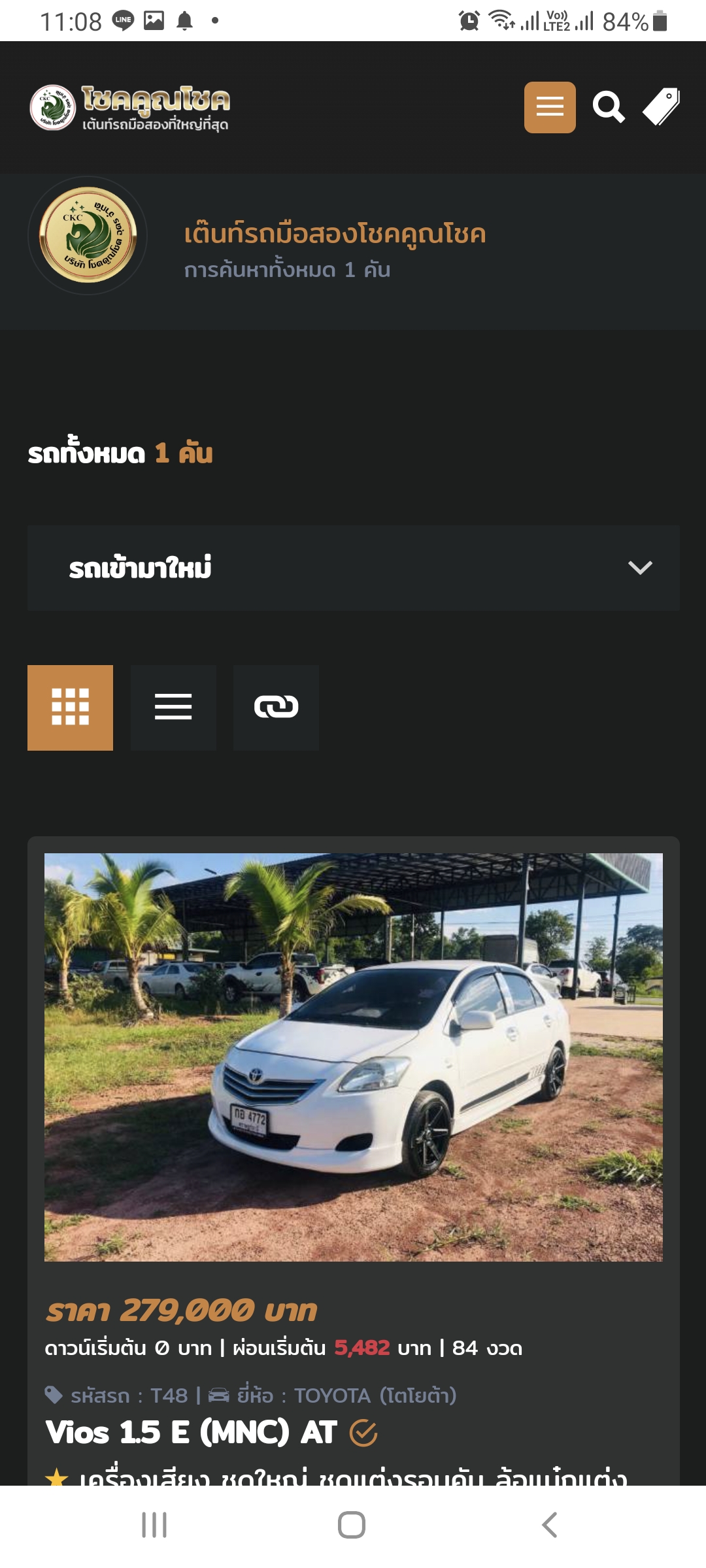Open the white Toyota Vios photo card
Viewport: 706px width, 1568px height.
click(x=353, y=1056)
